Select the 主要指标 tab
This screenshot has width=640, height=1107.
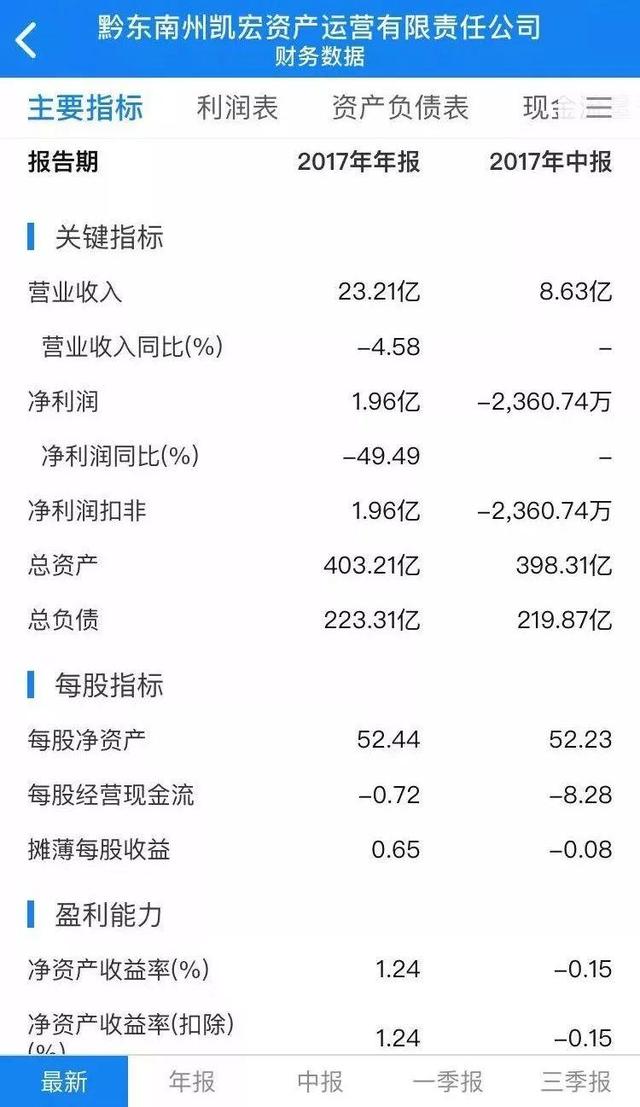[x=85, y=108]
